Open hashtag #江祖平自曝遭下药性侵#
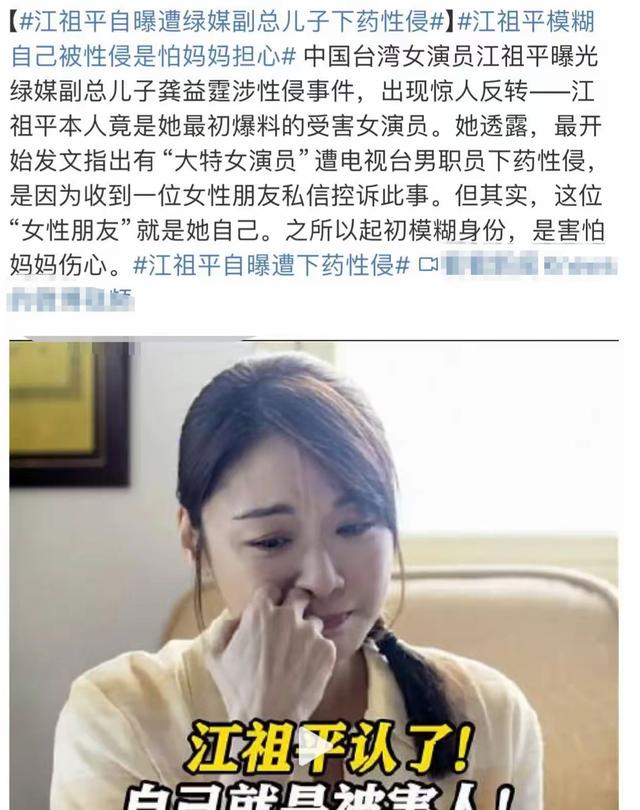 [270, 266]
